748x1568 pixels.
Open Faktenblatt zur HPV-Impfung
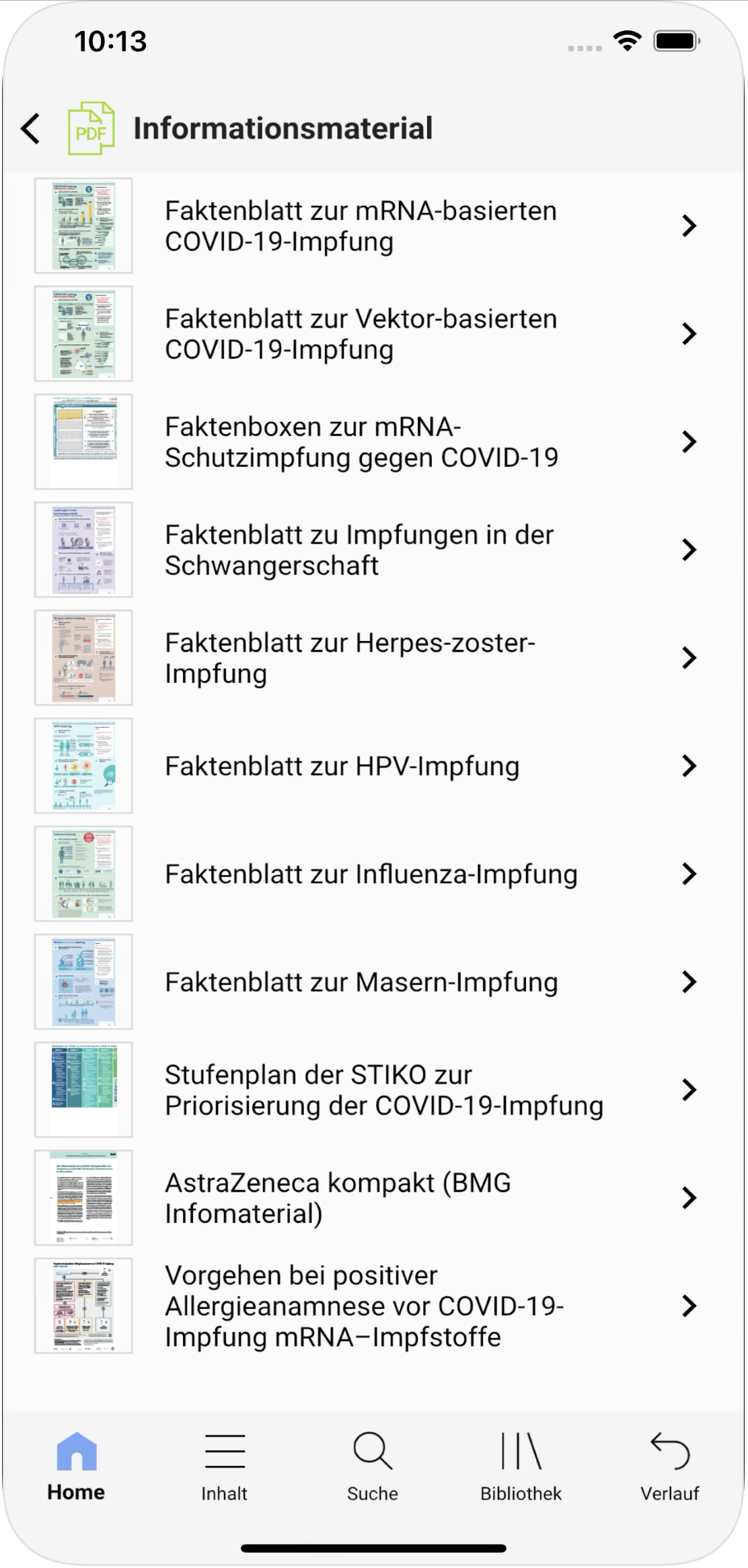(x=374, y=766)
